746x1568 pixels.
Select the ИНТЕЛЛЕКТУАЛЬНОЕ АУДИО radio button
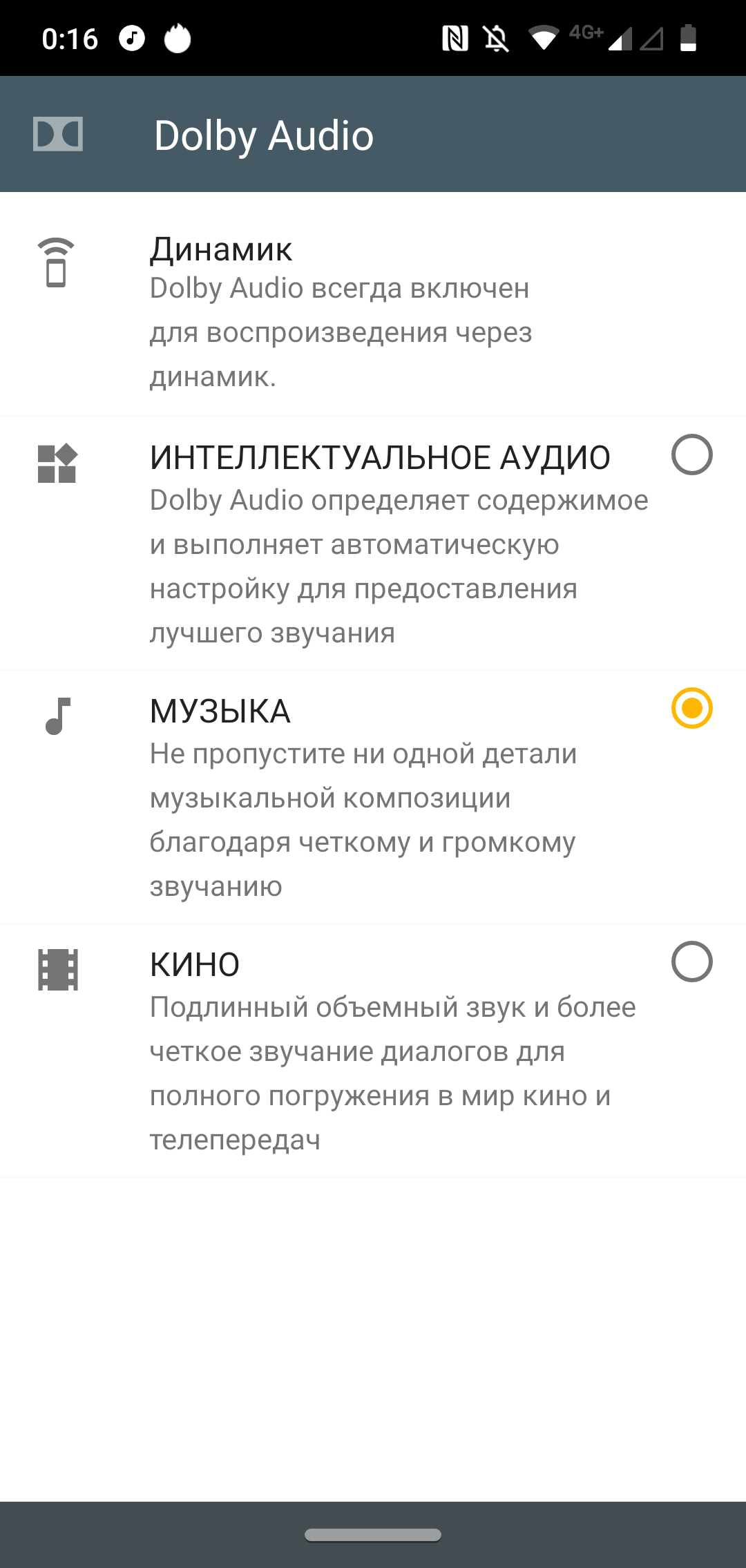pos(691,455)
